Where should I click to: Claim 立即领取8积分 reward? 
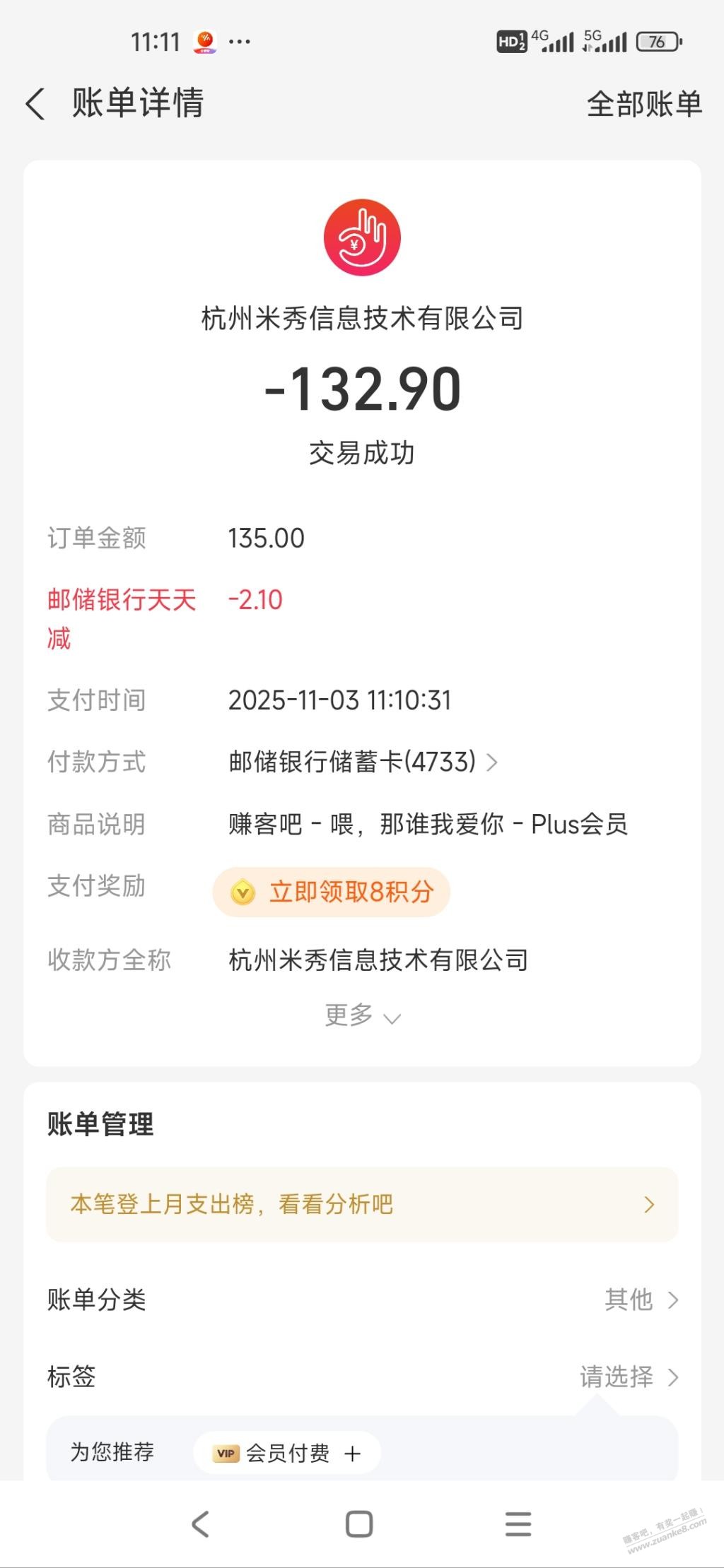coord(332,892)
